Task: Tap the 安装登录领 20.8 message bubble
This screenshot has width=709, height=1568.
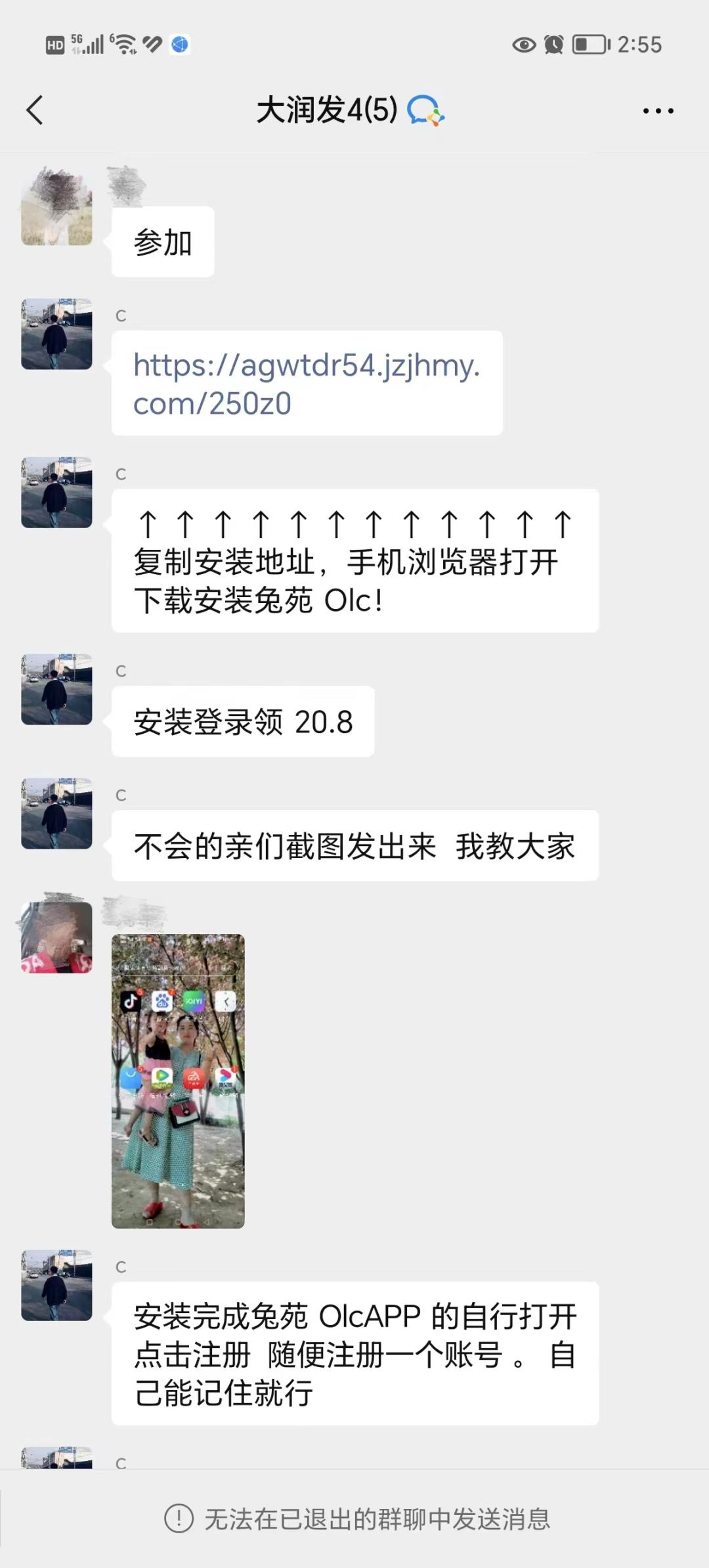Action: point(242,721)
